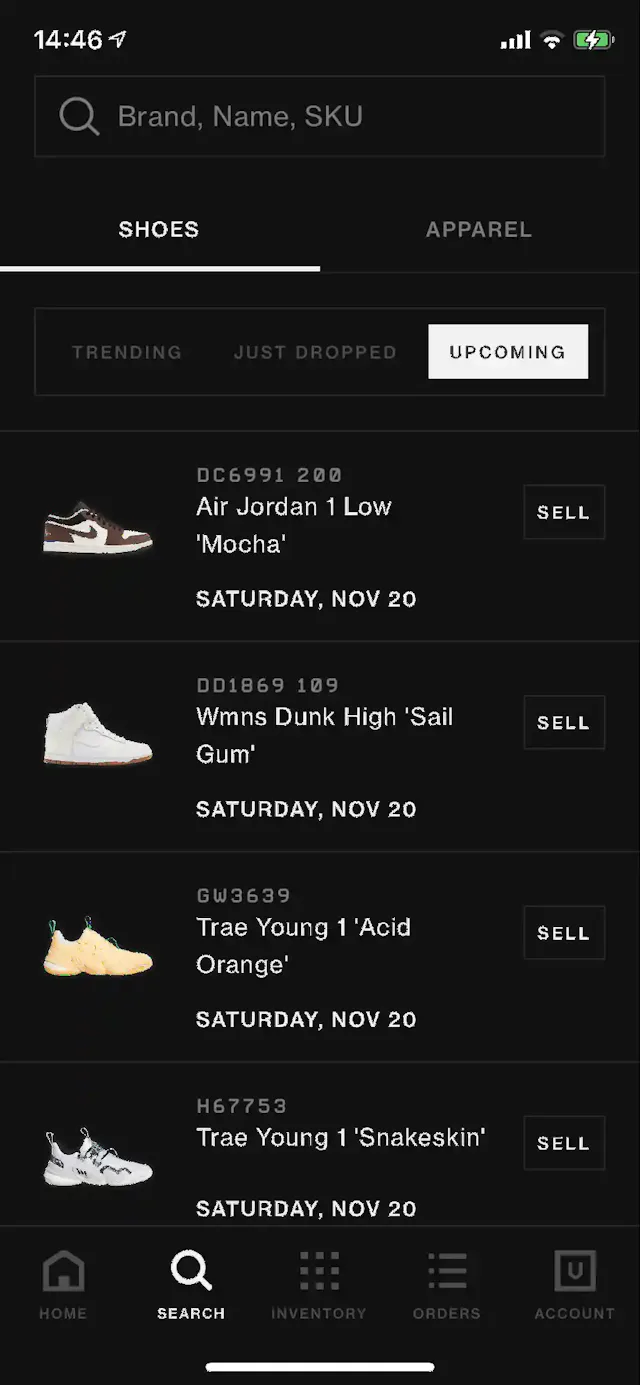
Task: Go to the Home tab
Action: point(63,1285)
